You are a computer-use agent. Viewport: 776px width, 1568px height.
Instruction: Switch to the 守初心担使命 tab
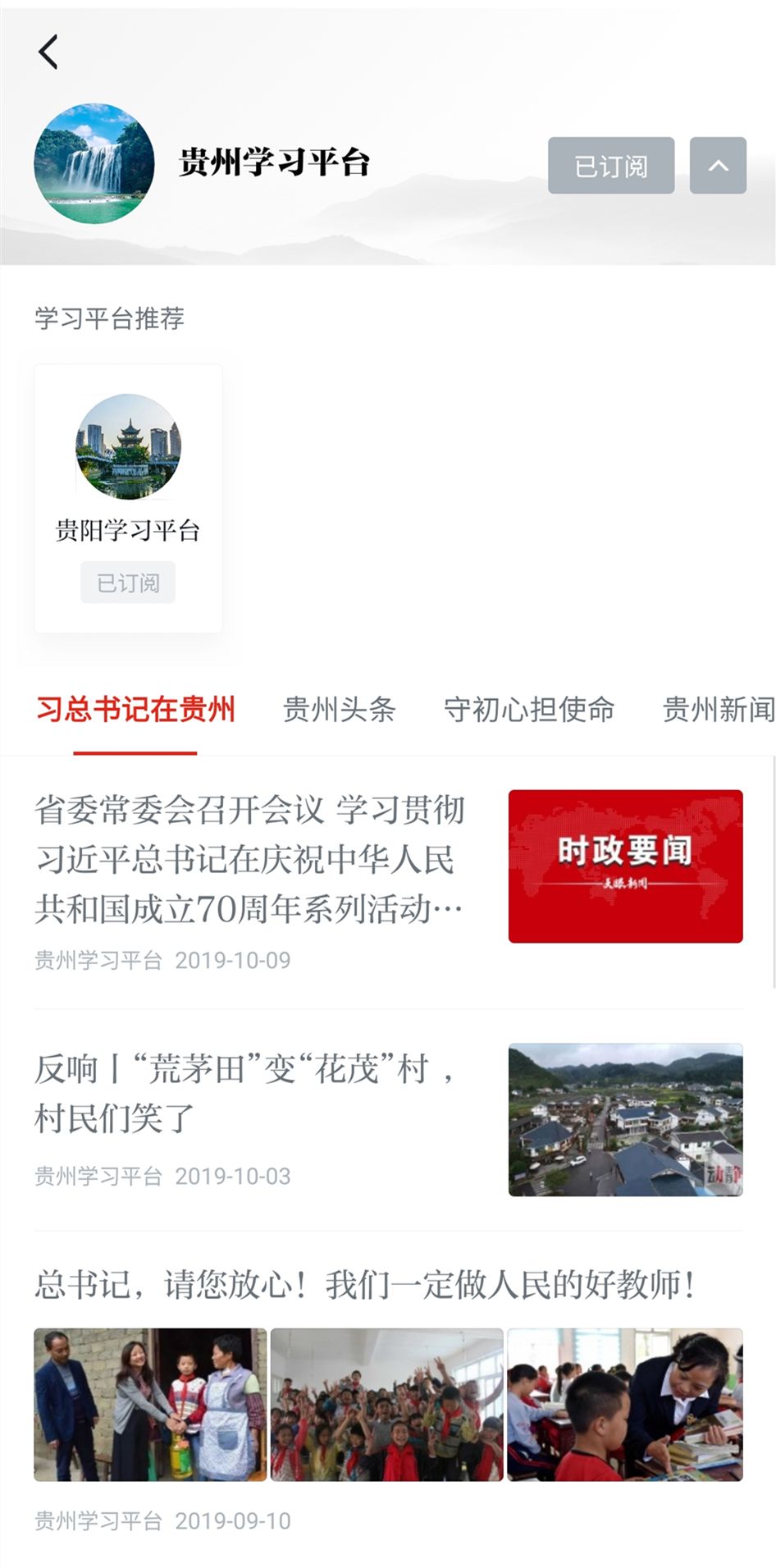pyautogui.click(x=529, y=709)
